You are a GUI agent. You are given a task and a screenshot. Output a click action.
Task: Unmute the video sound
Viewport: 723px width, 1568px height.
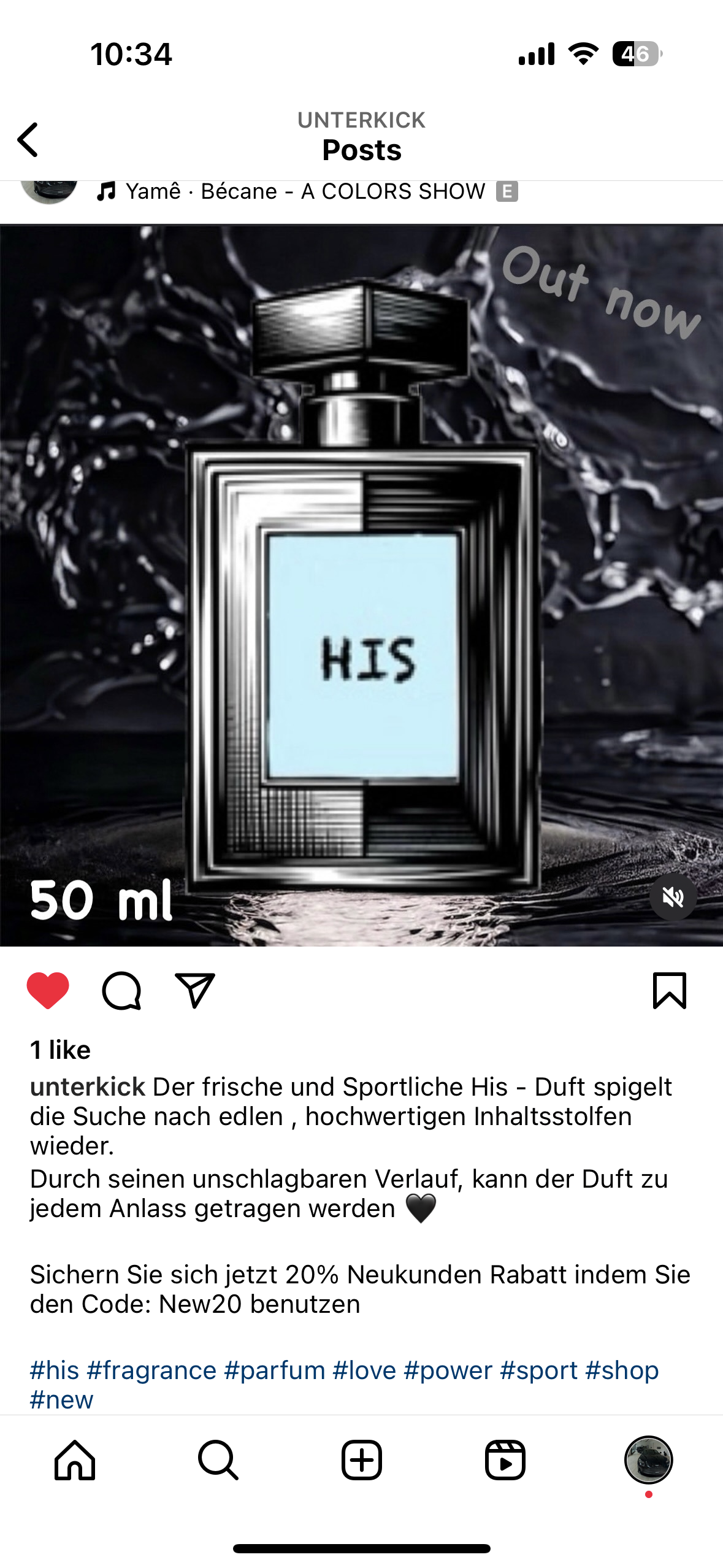(673, 897)
